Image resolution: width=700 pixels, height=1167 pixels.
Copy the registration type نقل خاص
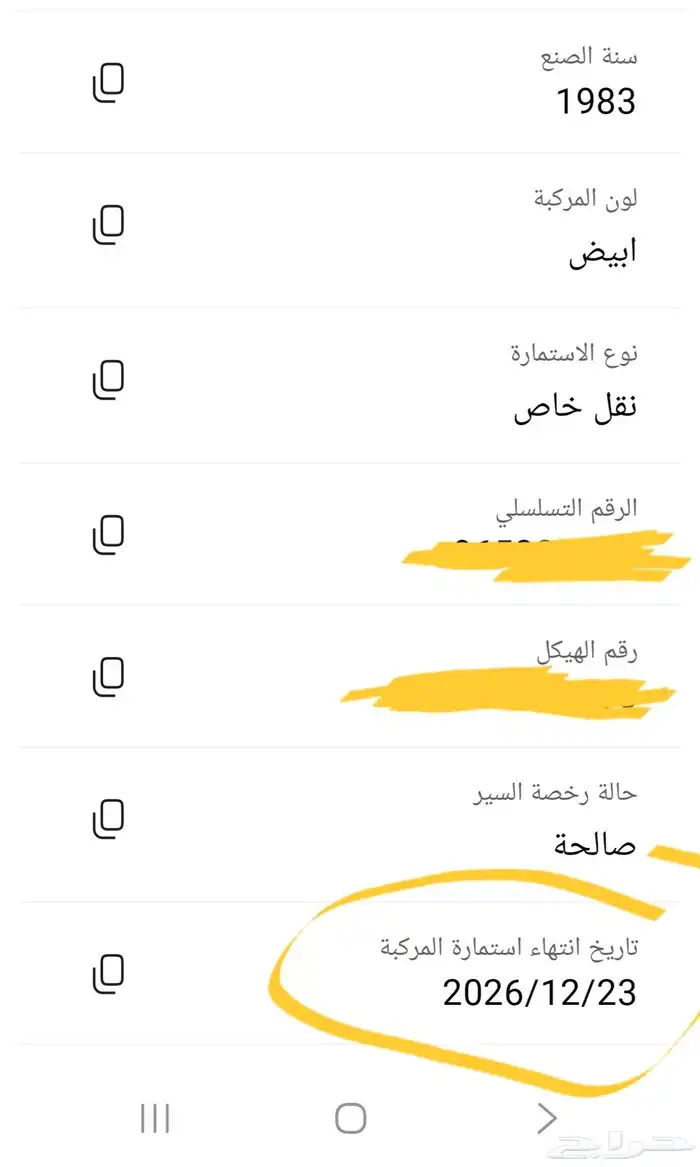point(108,379)
